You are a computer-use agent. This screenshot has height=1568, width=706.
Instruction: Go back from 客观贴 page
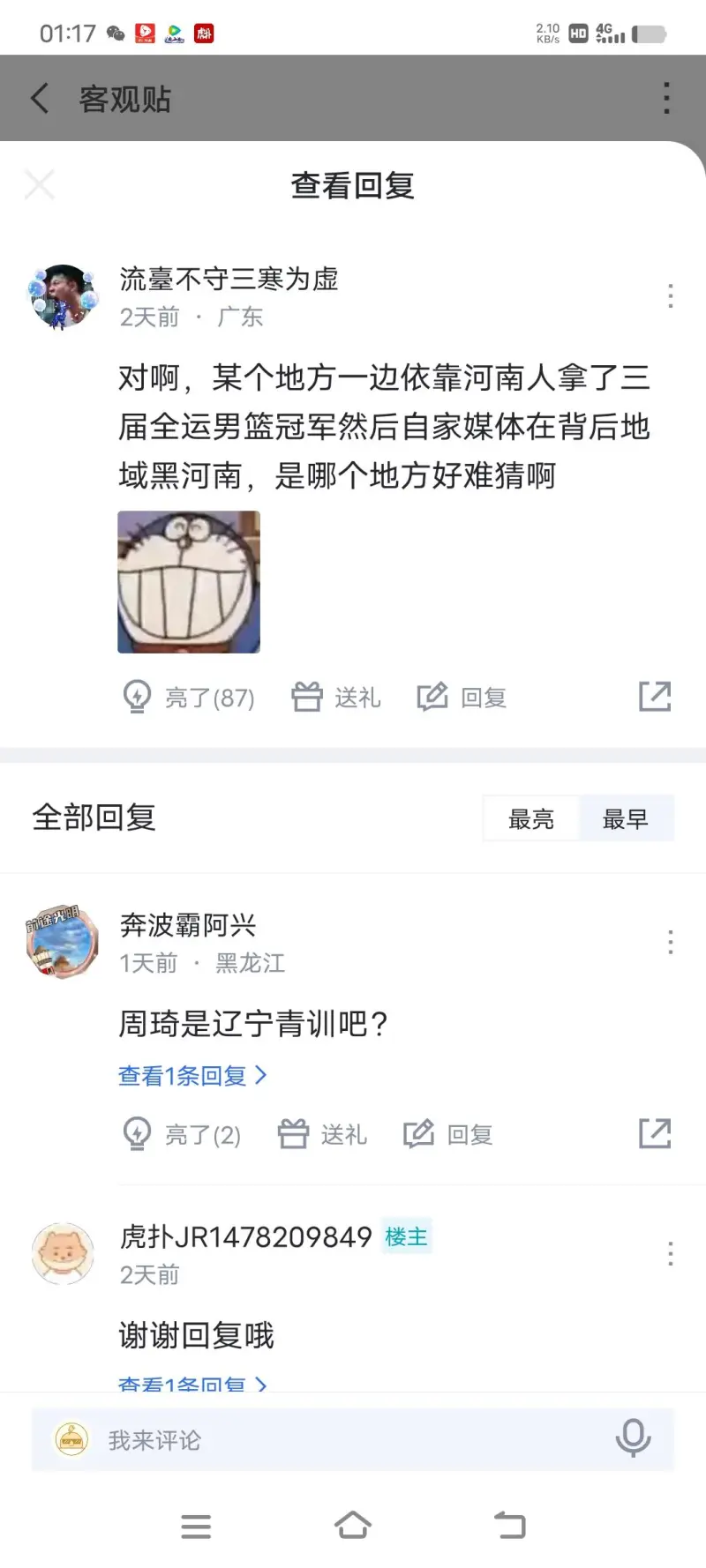coord(40,98)
